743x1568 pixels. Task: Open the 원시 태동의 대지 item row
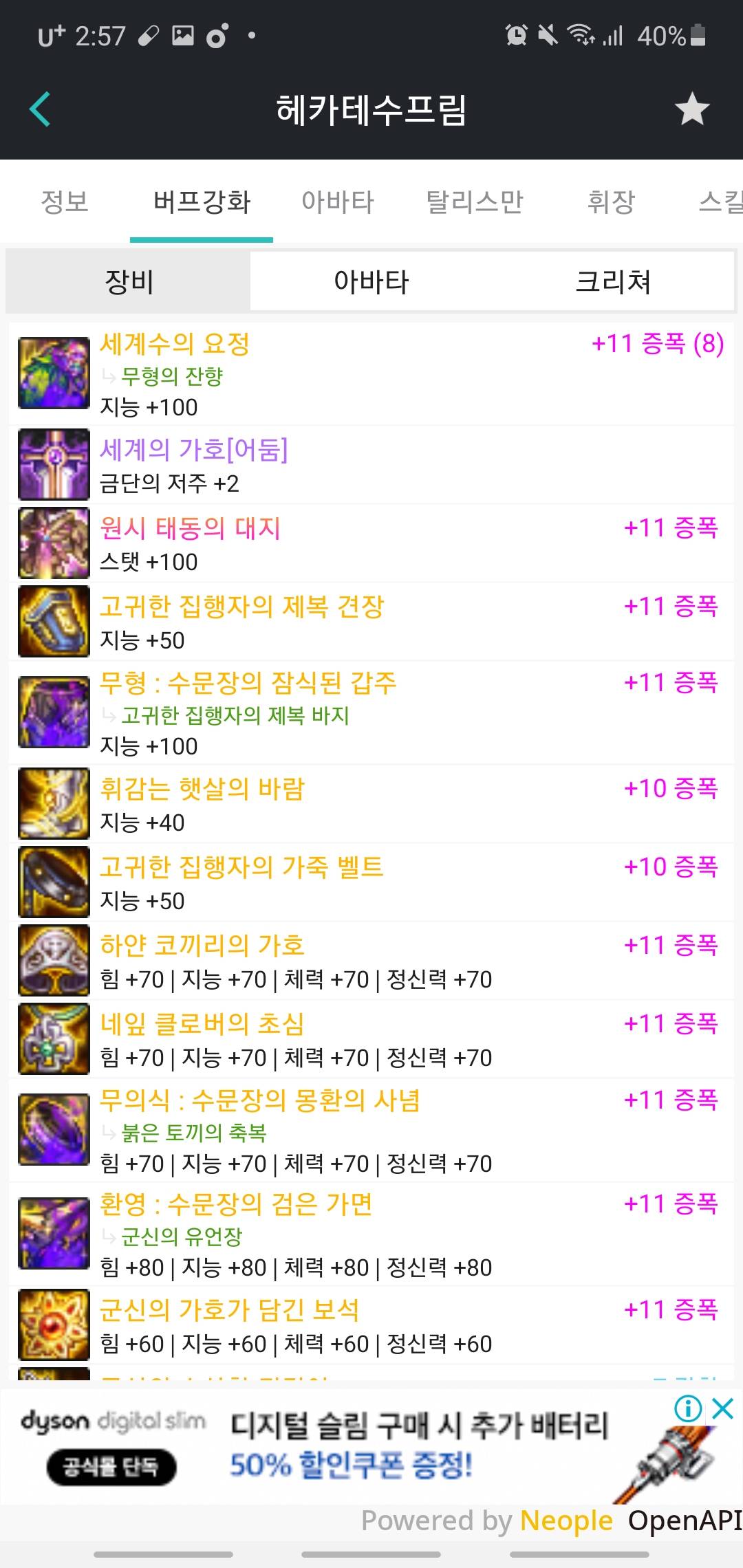click(x=371, y=543)
